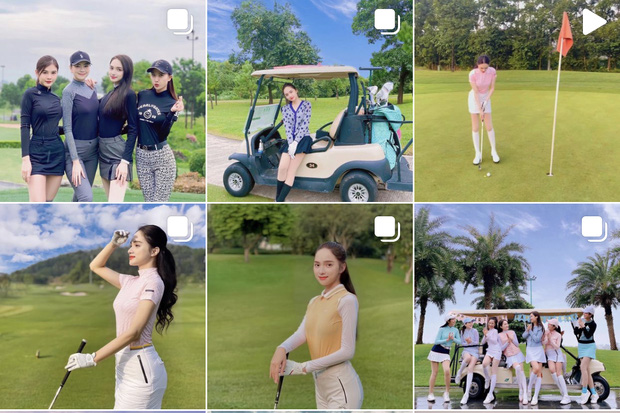Open the post of woman sitting in golf cart
Image resolution: width=620 pixels, height=413 pixels.
tap(310, 100)
